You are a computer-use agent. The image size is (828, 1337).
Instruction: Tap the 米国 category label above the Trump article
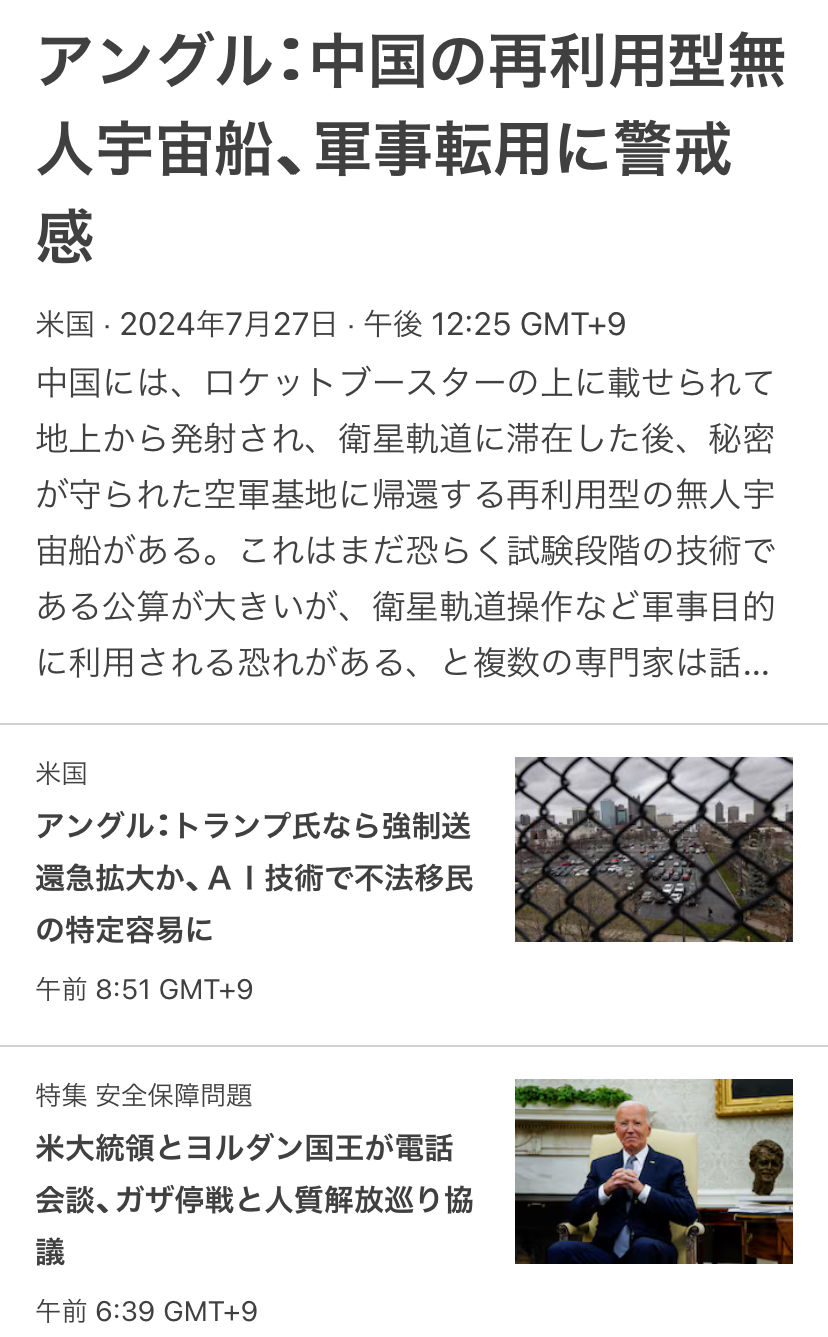[x=62, y=773]
